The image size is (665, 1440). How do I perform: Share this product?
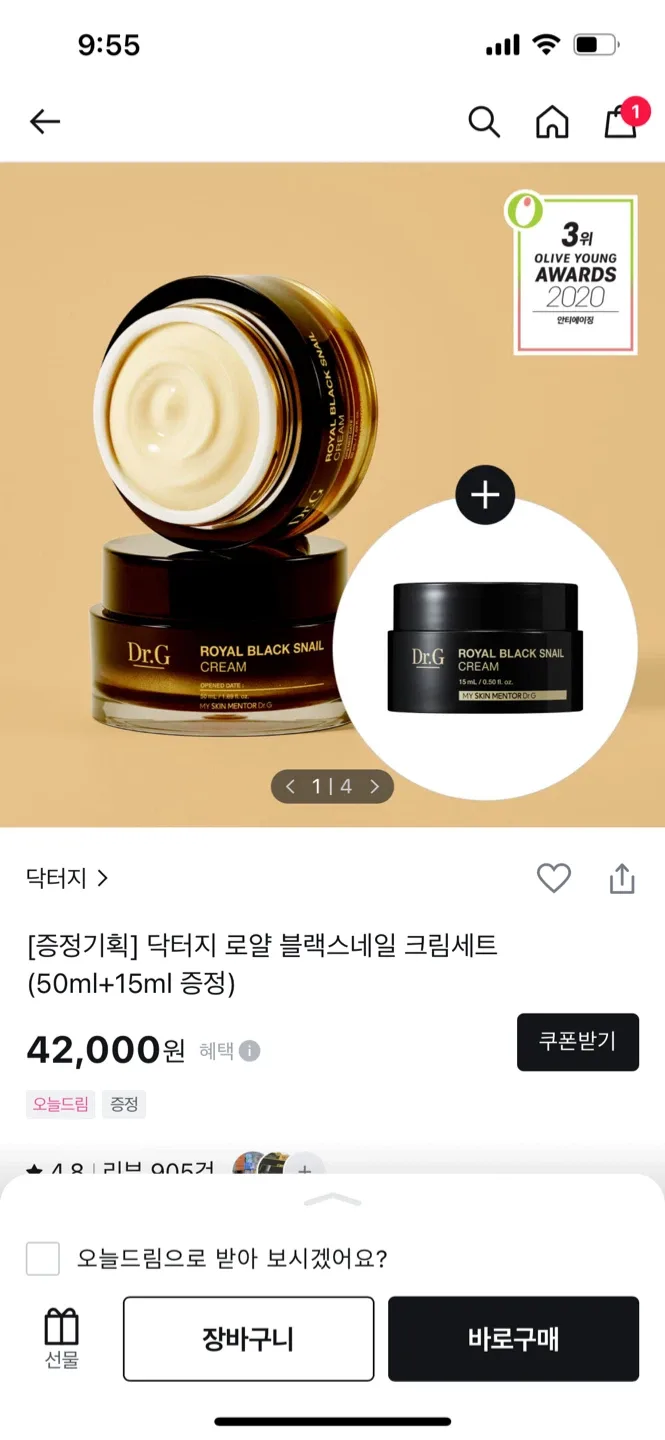click(622, 879)
